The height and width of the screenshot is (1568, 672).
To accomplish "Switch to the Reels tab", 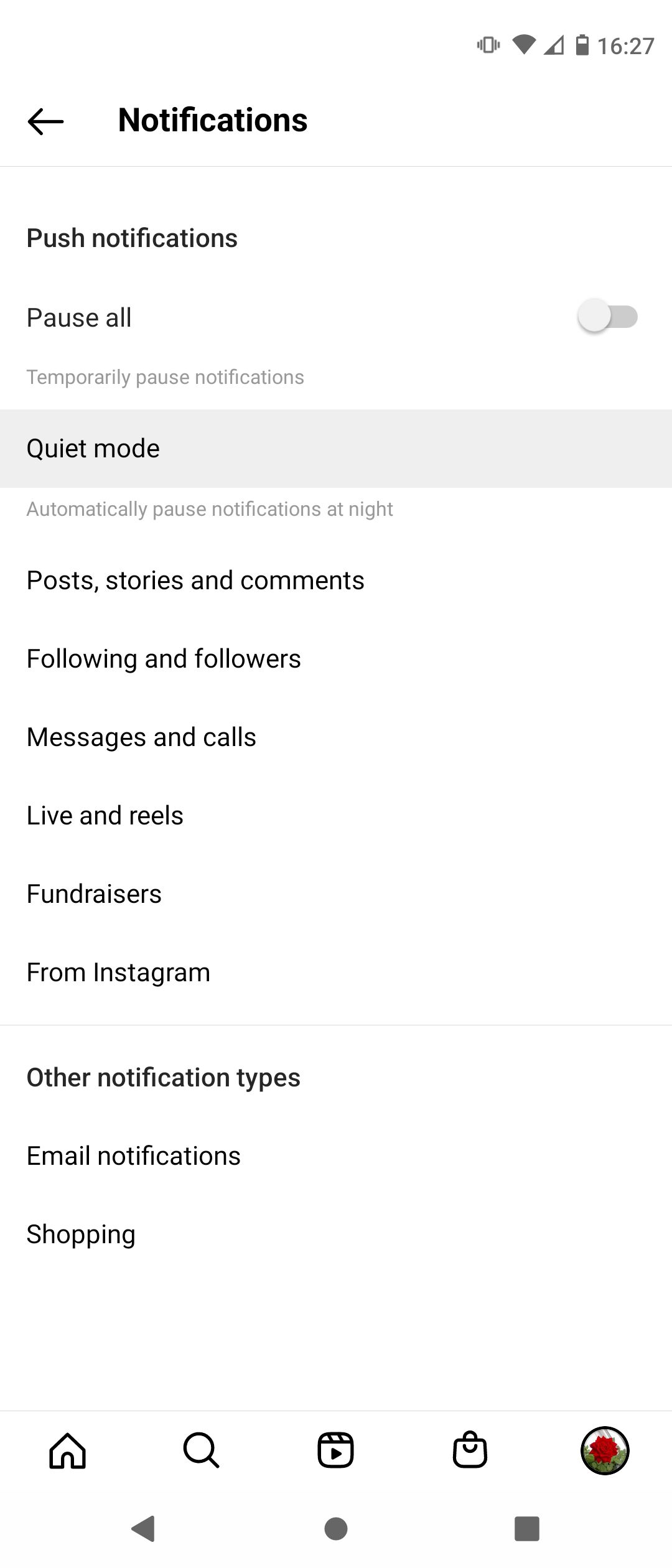I will pyautogui.click(x=336, y=1451).
